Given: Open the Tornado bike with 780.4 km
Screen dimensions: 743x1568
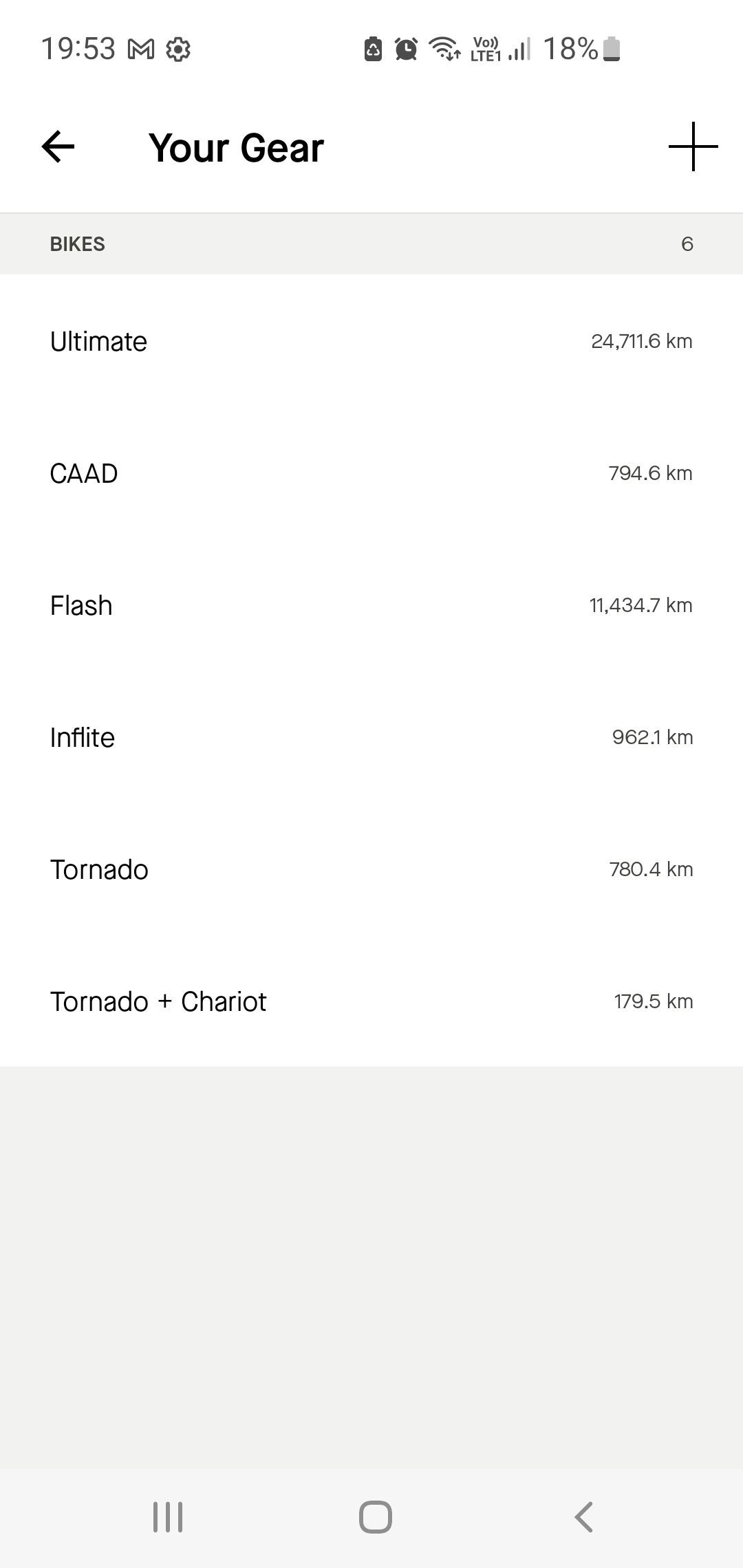Looking at the screenshot, I should point(371,869).
